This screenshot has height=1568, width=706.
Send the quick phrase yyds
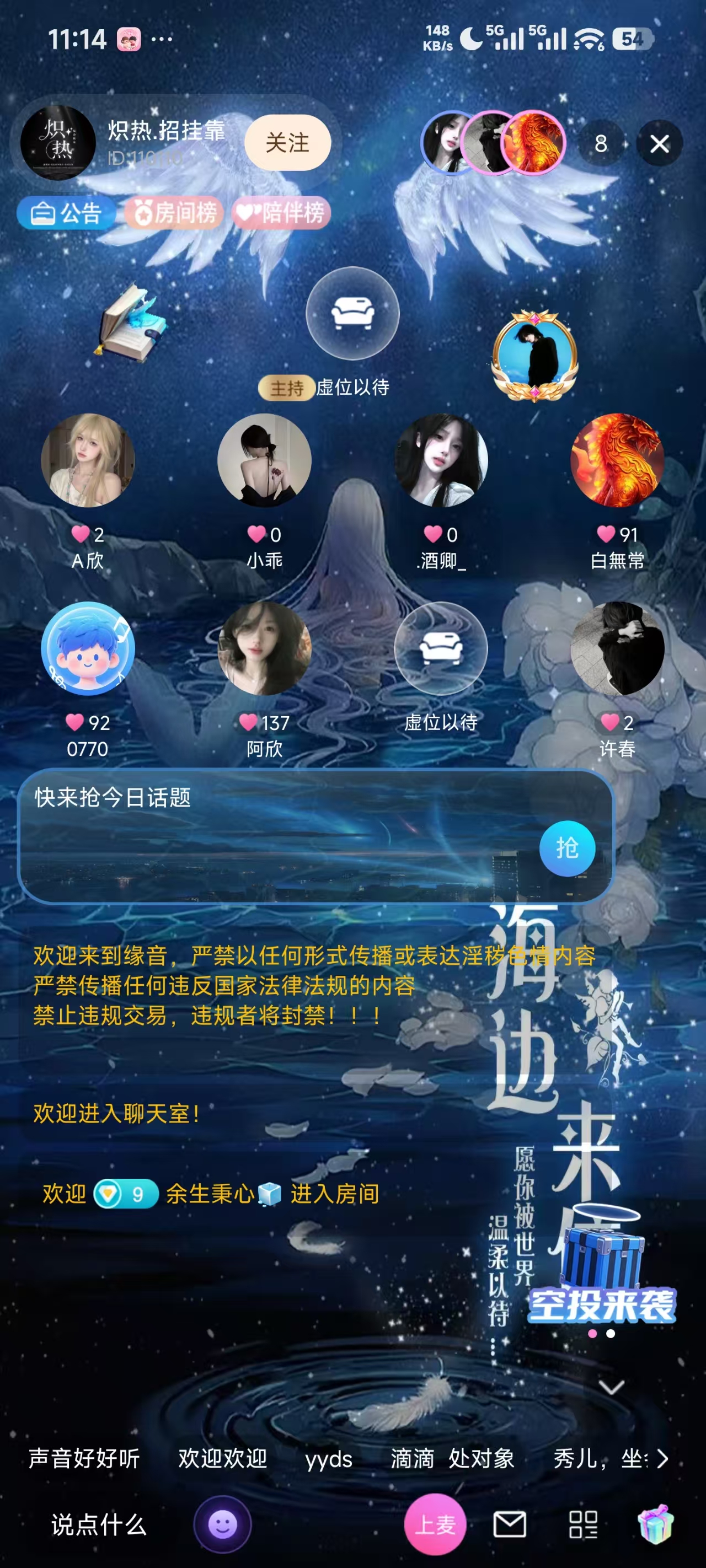328,1458
